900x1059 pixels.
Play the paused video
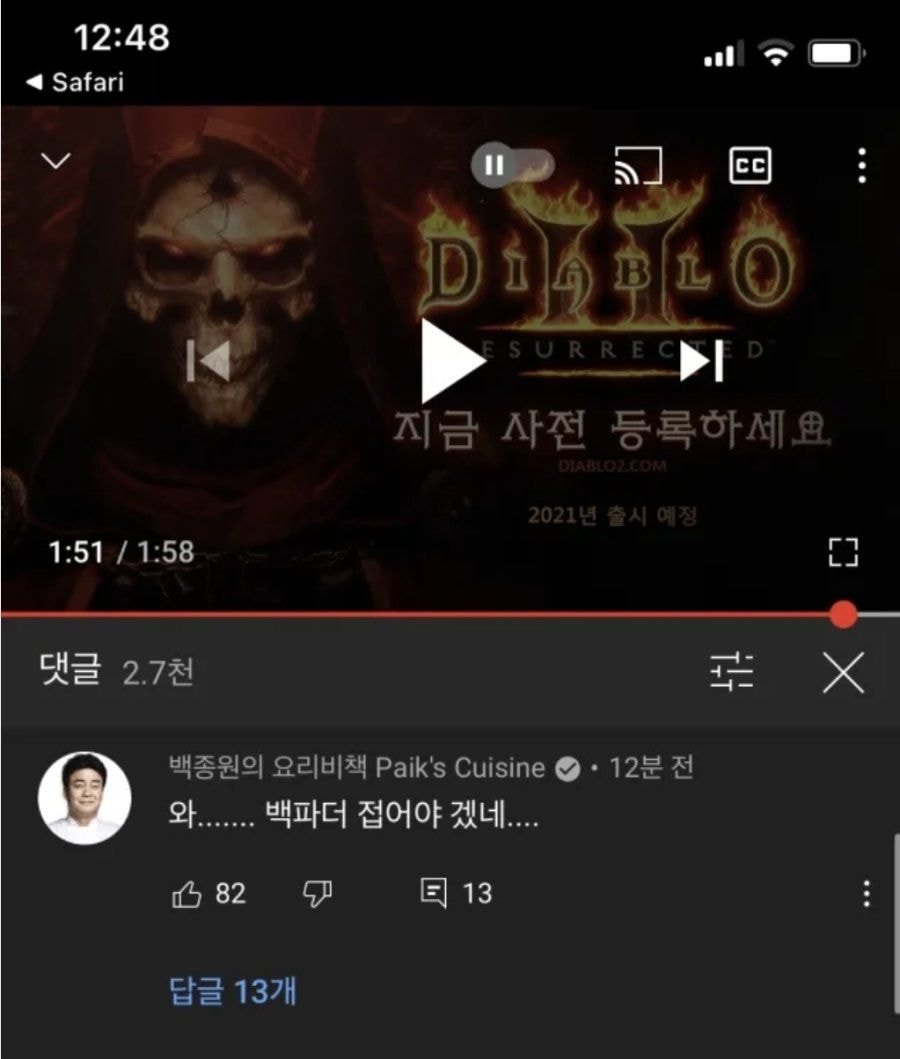(452, 360)
